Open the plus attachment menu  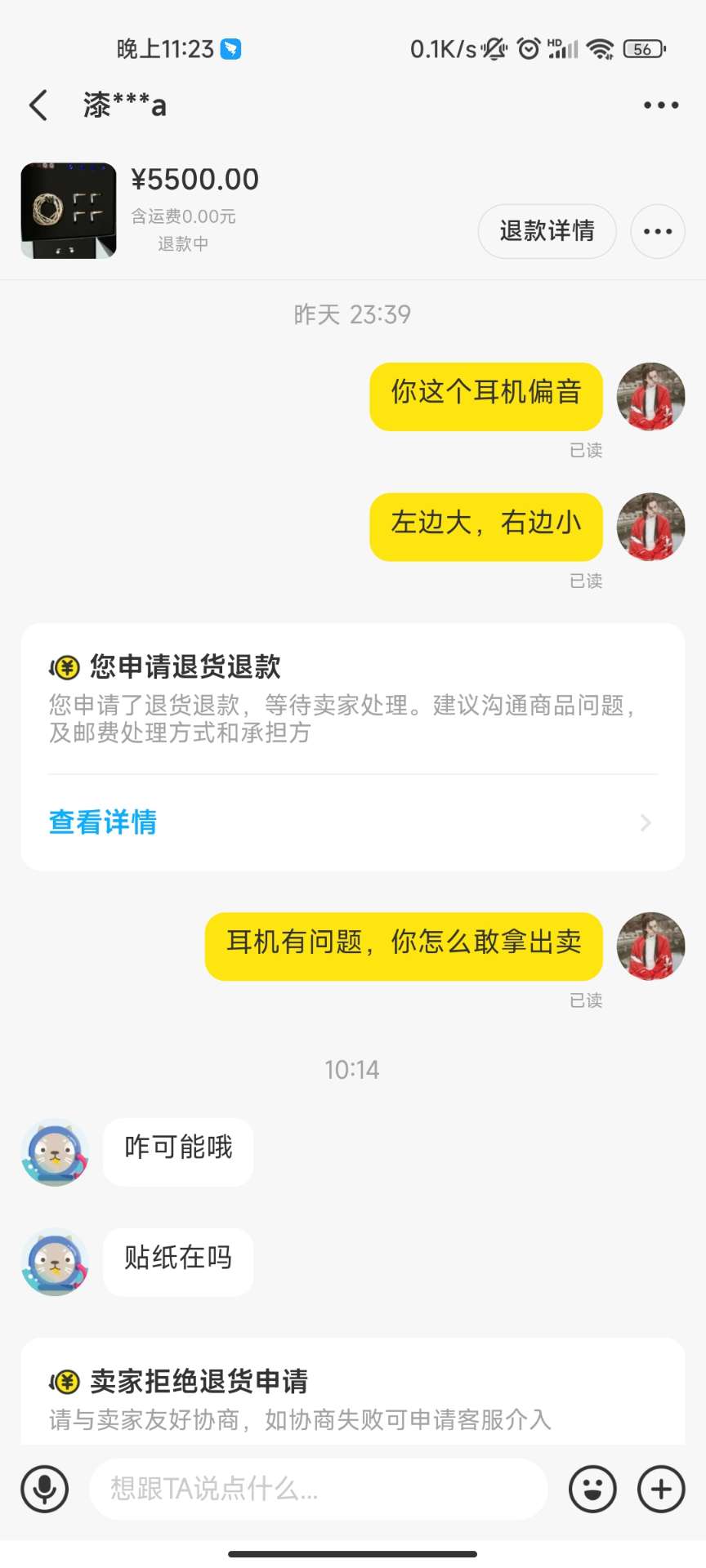pyautogui.click(x=661, y=1489)
